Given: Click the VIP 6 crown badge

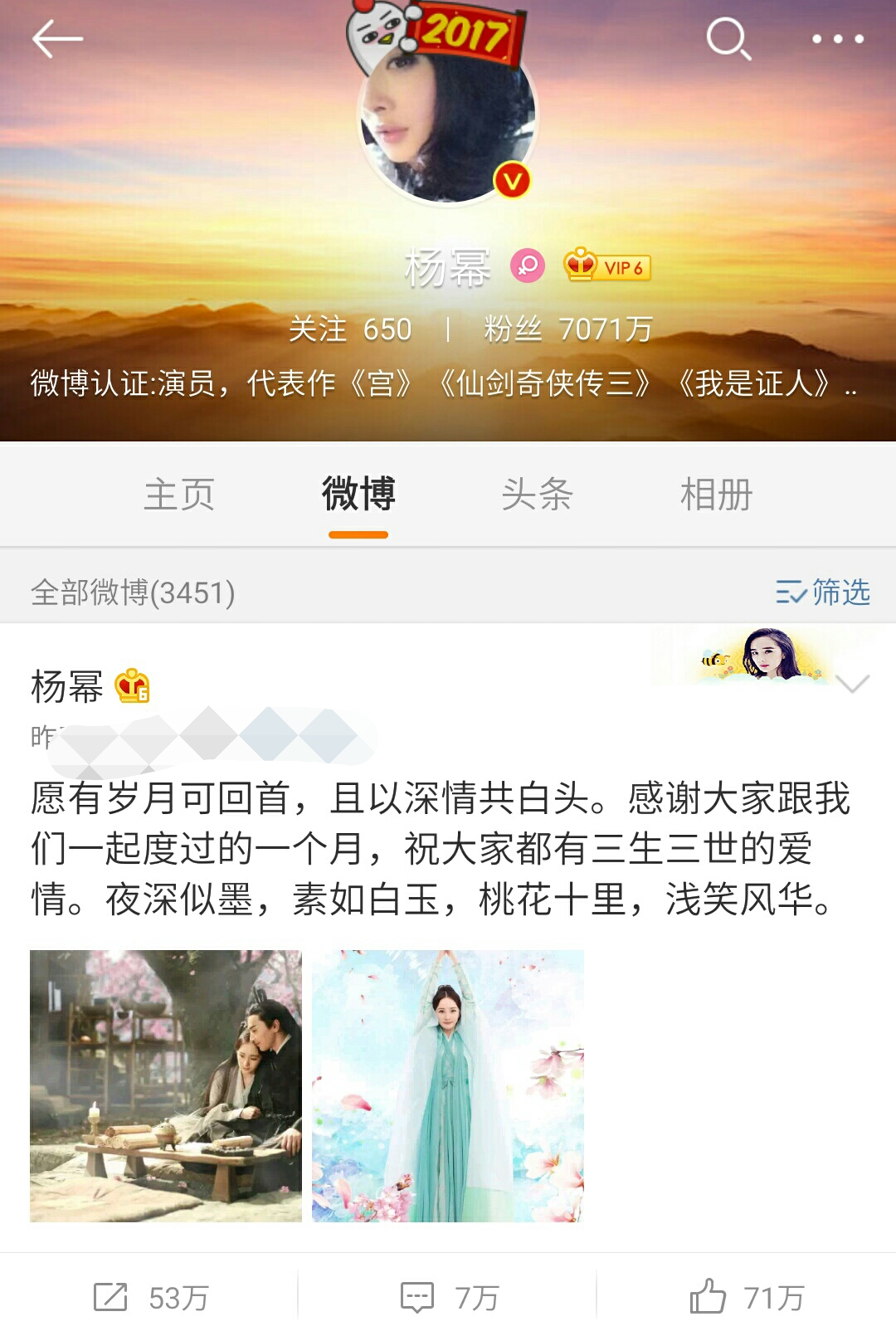Looking at the screenshot, I should point(607,267).
